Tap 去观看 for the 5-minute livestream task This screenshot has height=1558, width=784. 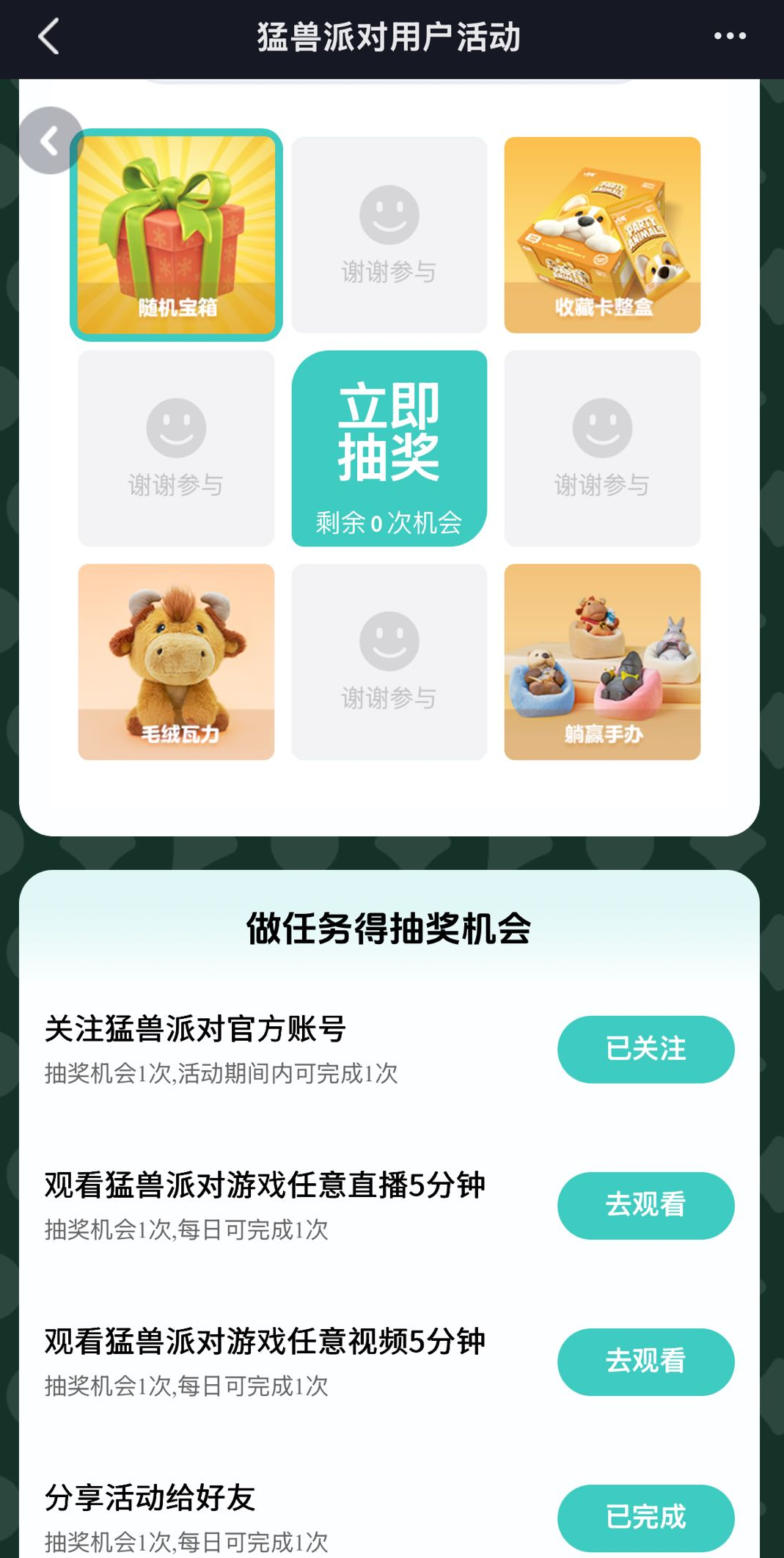click(645, 1205)
